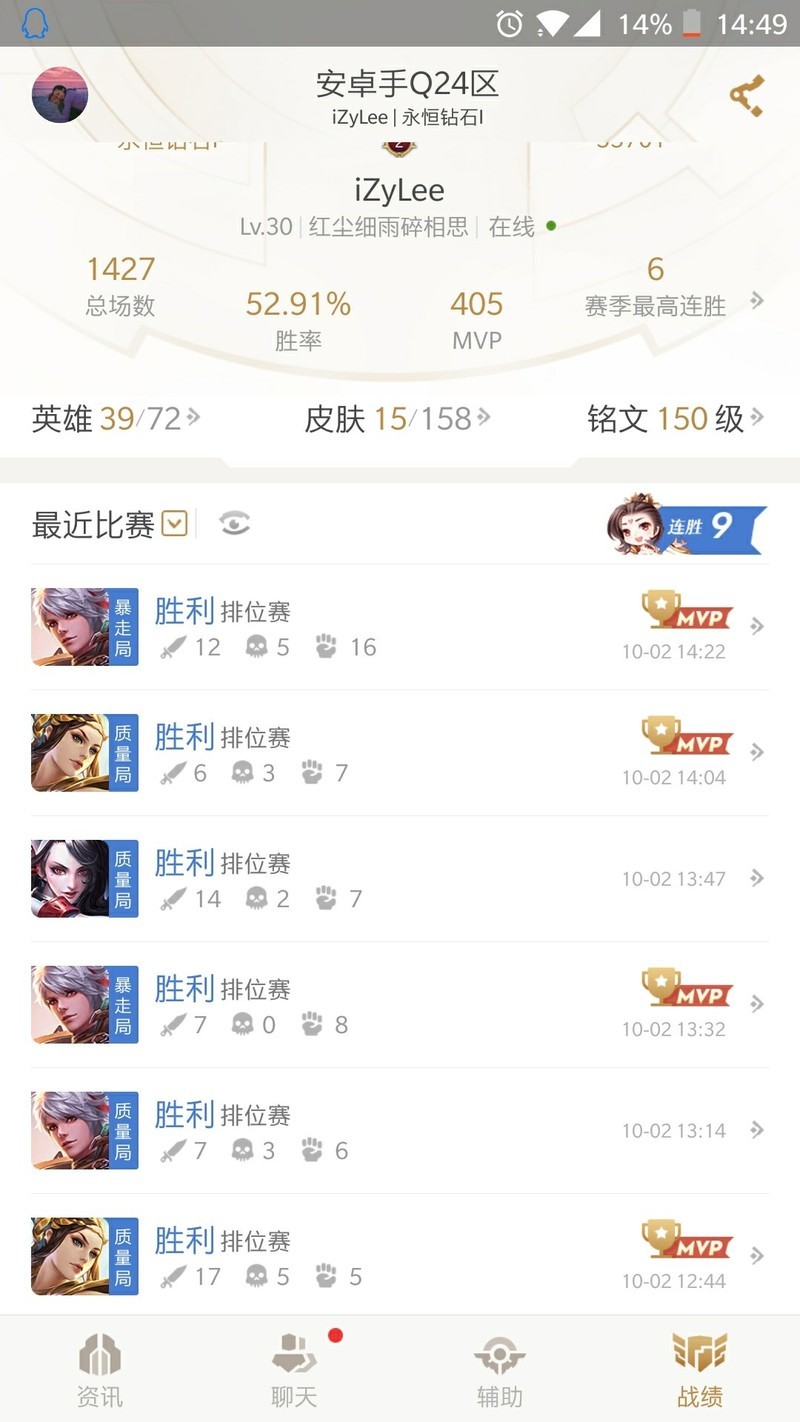
Task: Open details of the 14:22 match row
Action: [x=400, y=627]
